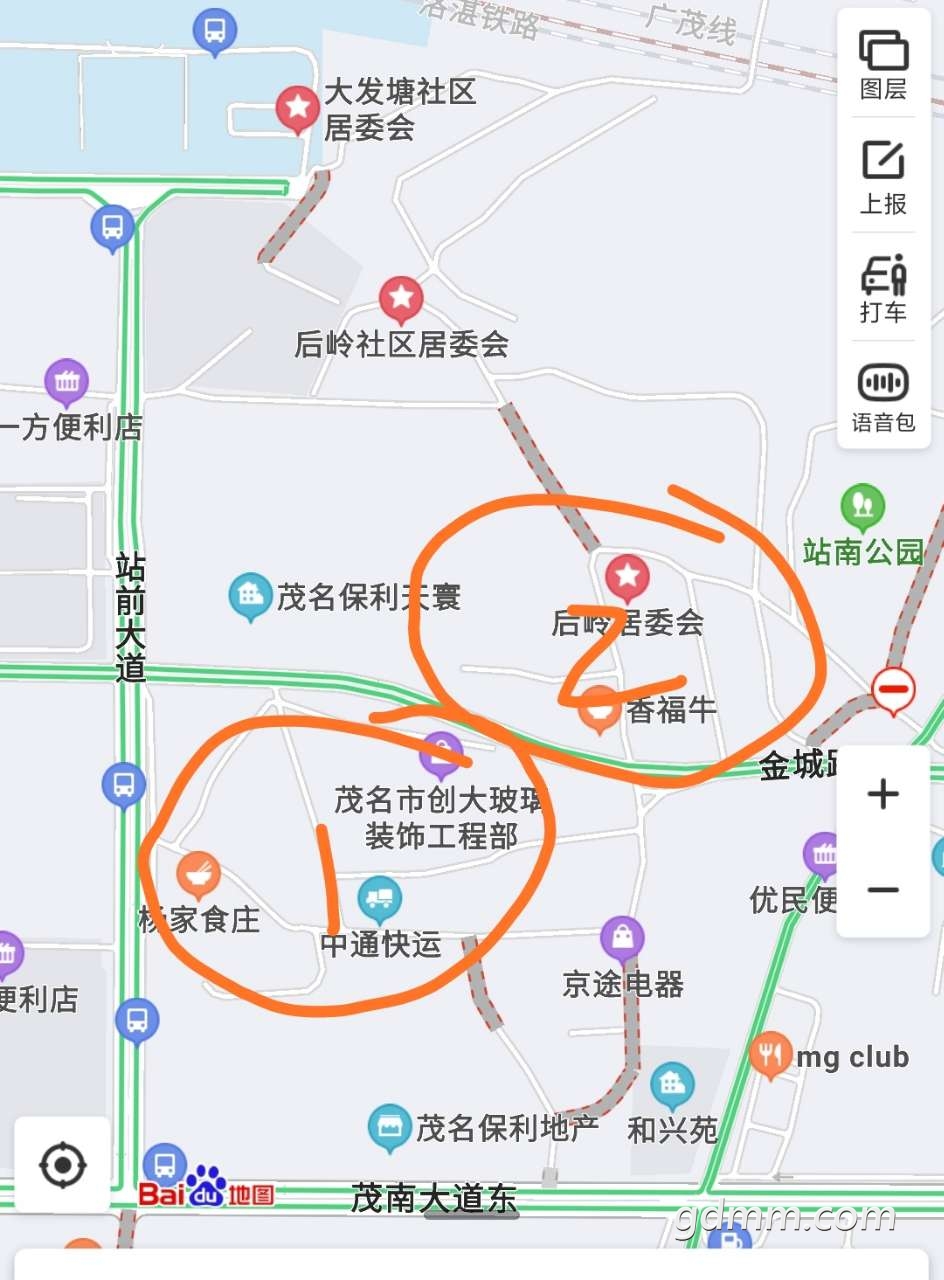Select the 后岭居委会 marker
The width and height of the screenshot is (944, 1280).
[627, 577]
